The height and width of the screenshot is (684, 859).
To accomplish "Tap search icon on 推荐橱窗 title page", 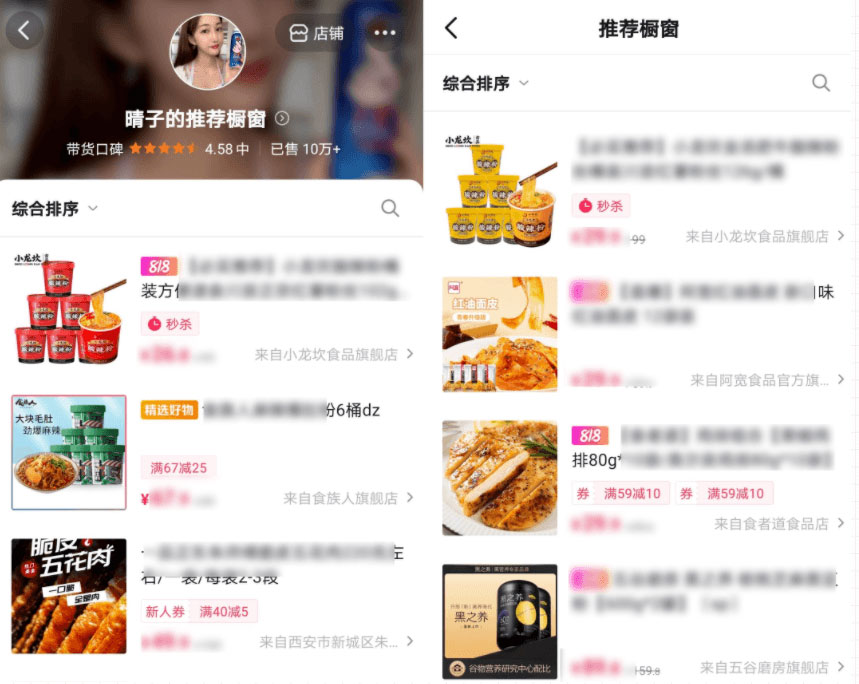I will (821, 83).
